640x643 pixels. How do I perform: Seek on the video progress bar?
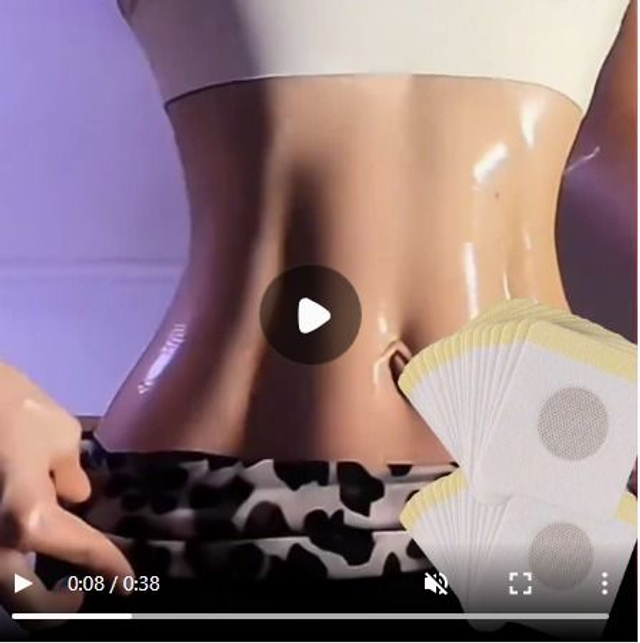[x=320, y=616]
